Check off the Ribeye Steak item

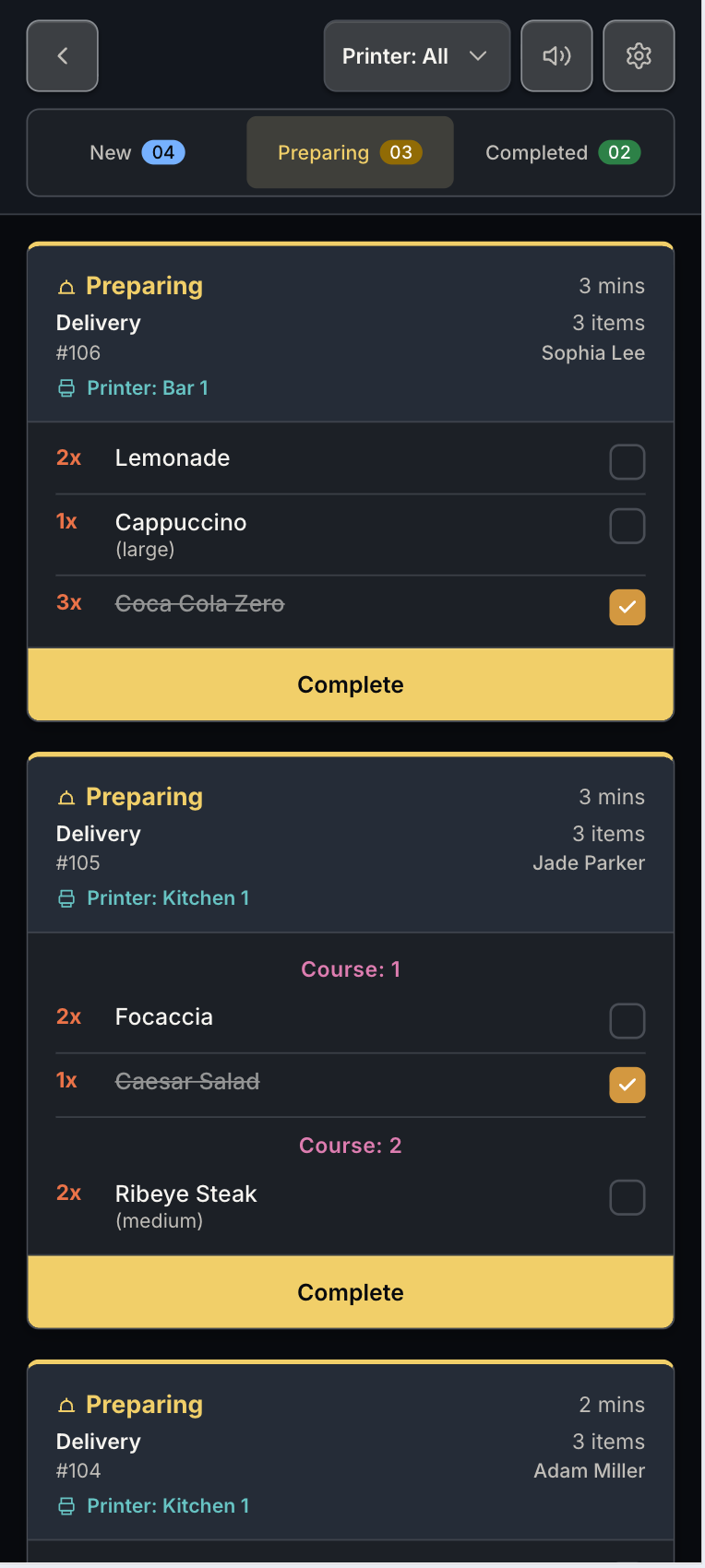[627, 1197]
